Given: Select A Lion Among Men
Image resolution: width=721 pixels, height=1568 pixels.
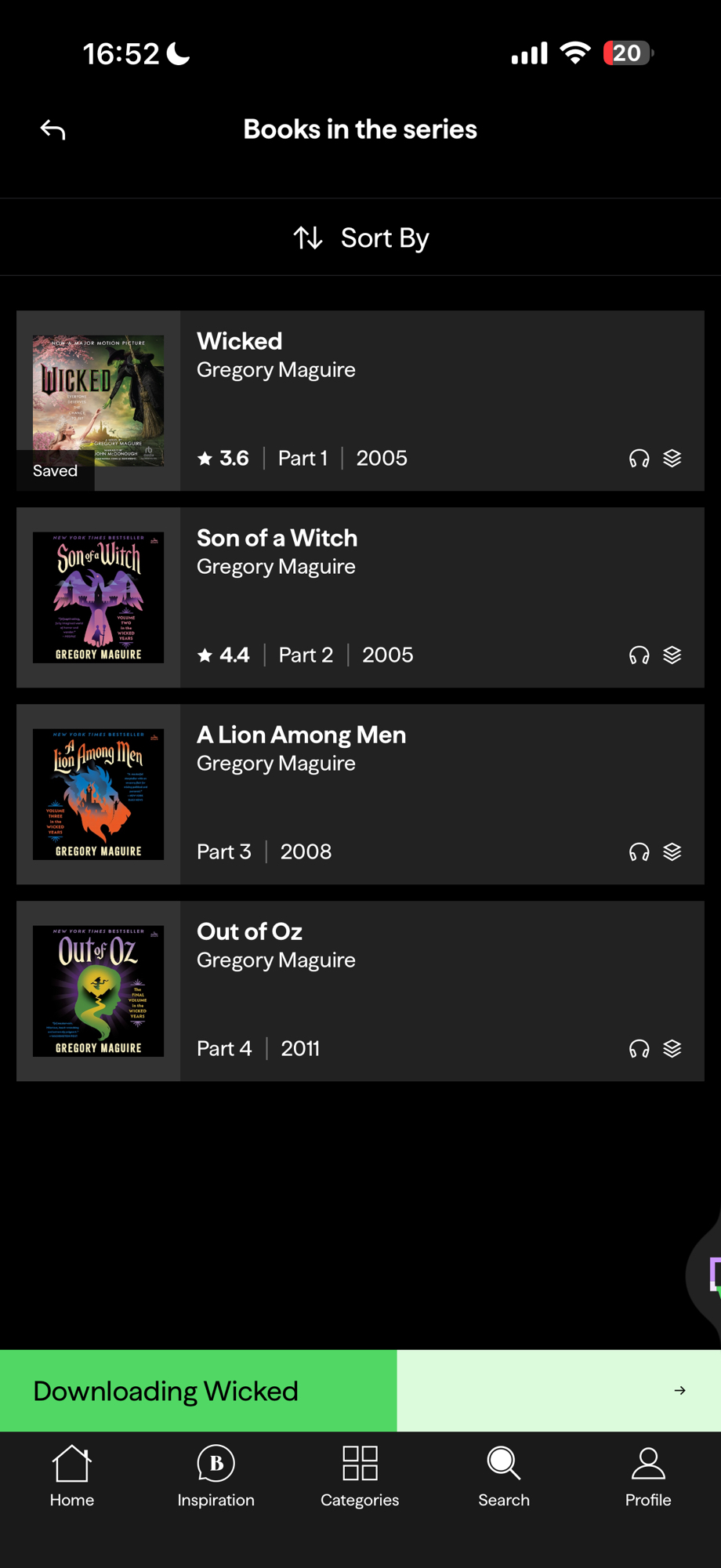Looking at the screenshot, I should tap(360, 794).
